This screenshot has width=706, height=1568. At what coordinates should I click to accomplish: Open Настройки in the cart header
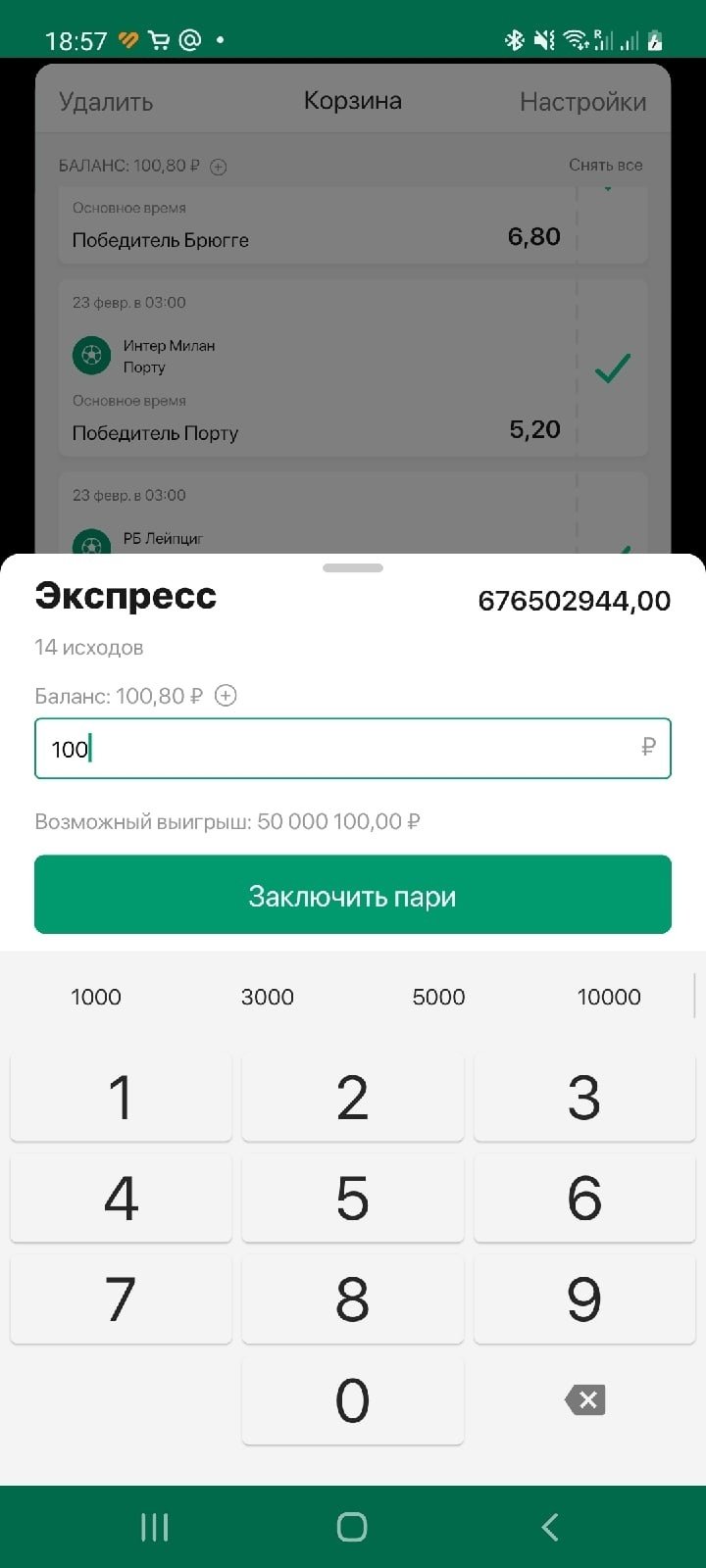tap(582, 102)
